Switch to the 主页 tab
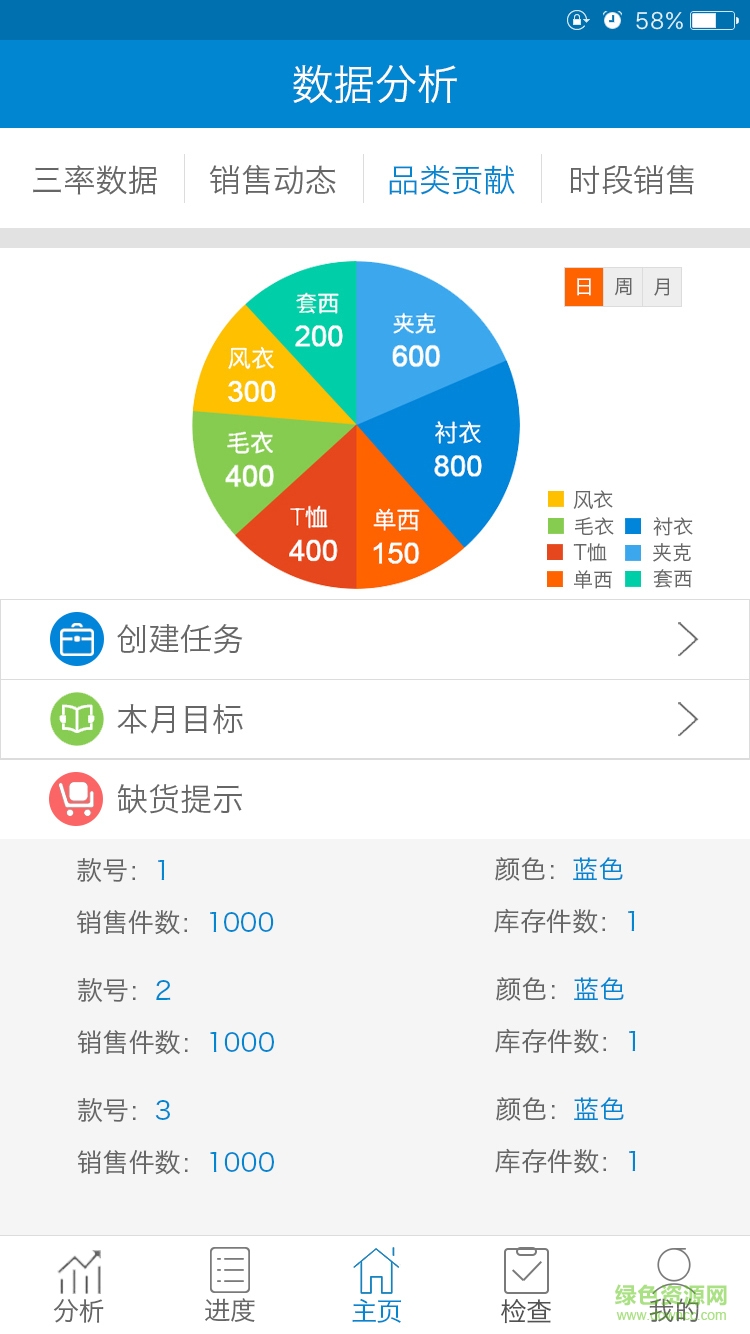The image size is (750, 1334). [376, 1286]
